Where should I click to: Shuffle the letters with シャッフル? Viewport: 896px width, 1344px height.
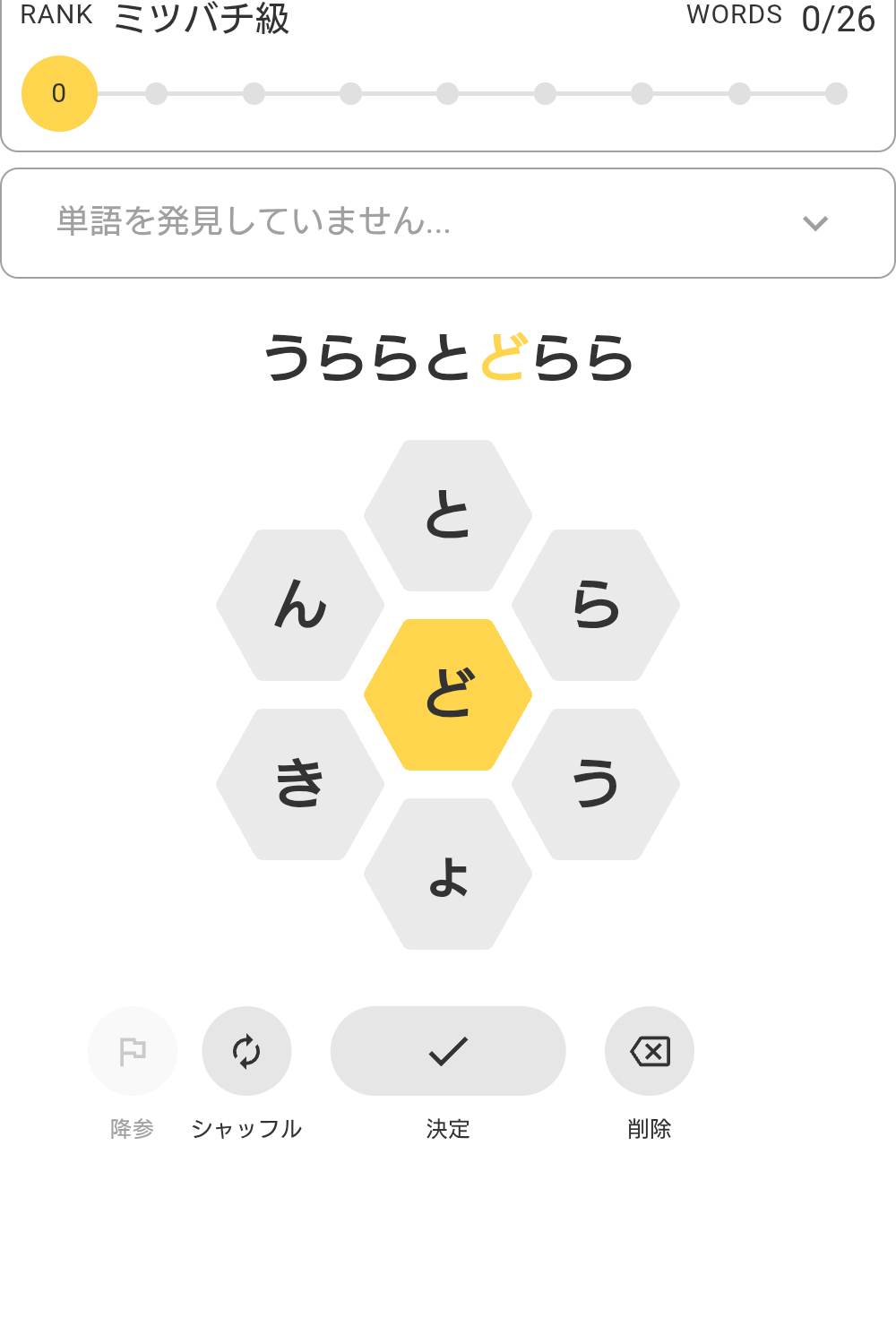click(246, 1051)
